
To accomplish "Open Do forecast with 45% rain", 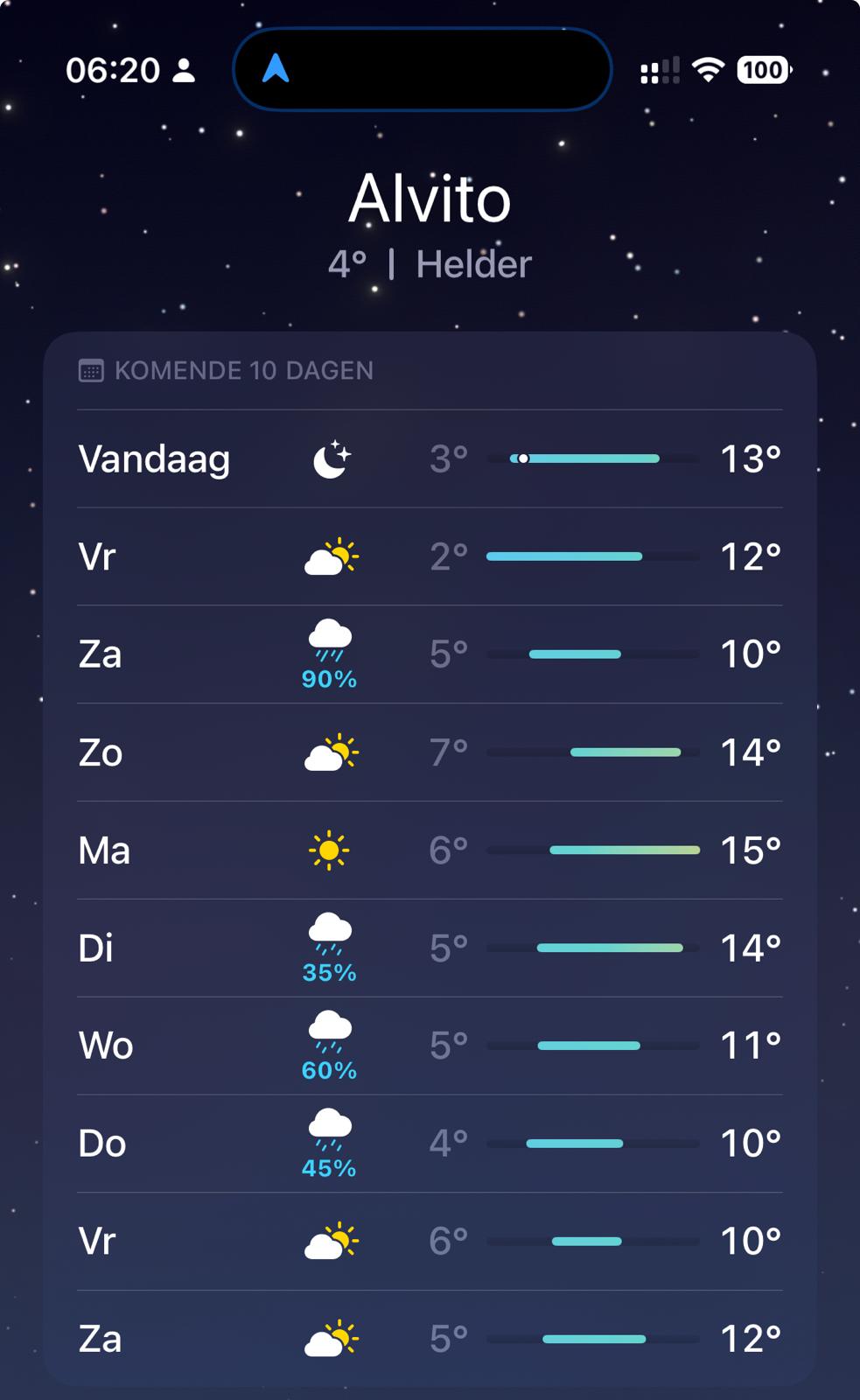I will [429, 1144].
